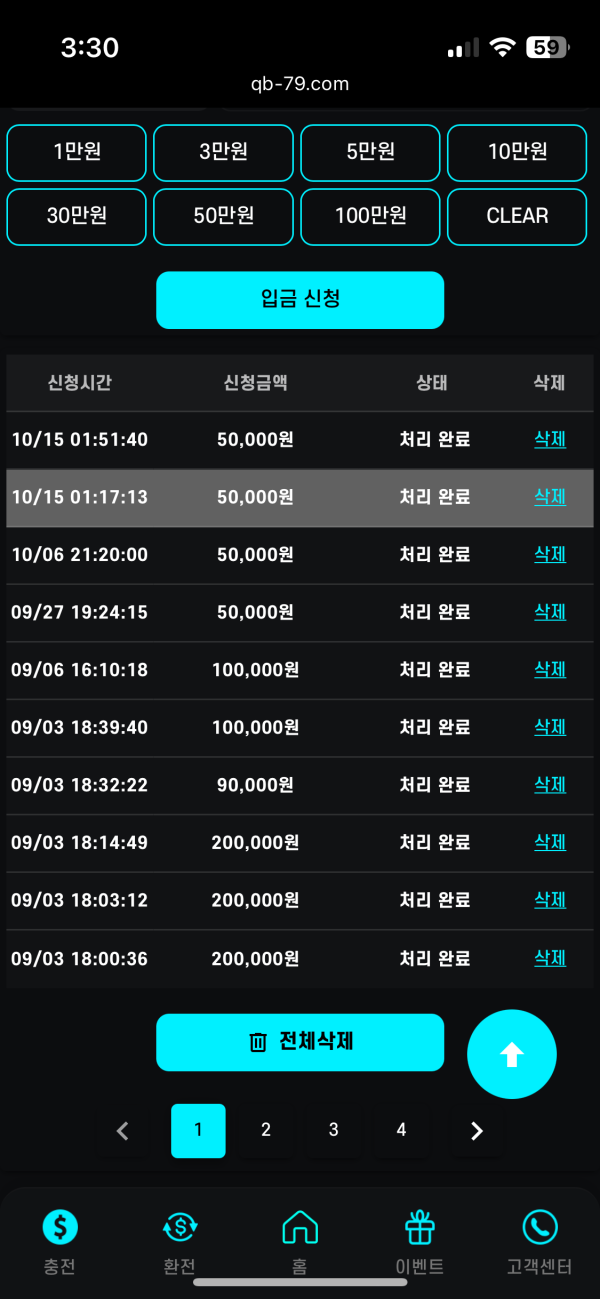The width and height of the screenshot is (600, 1299).
Task: Select the 30만원 amount button
Action: [77, 216]
